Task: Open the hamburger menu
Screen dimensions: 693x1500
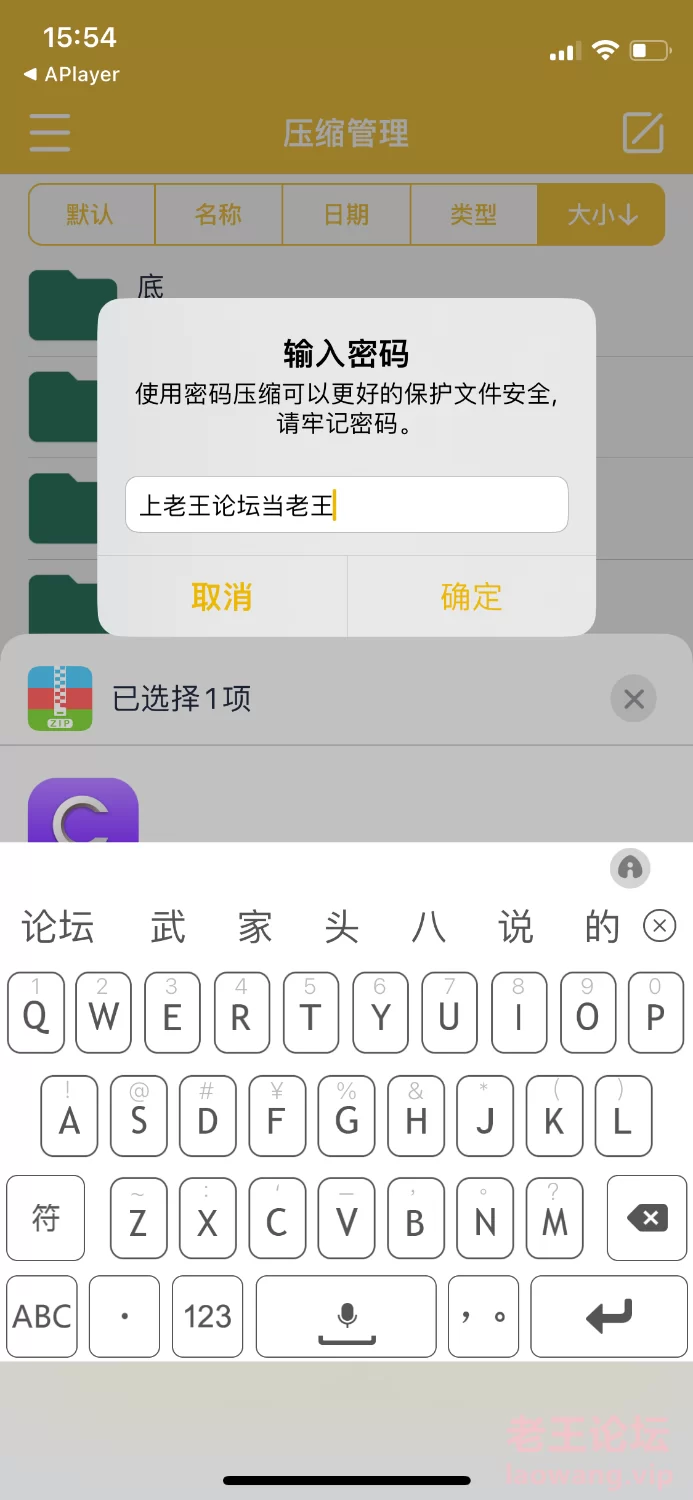Action: click(50, 133)
